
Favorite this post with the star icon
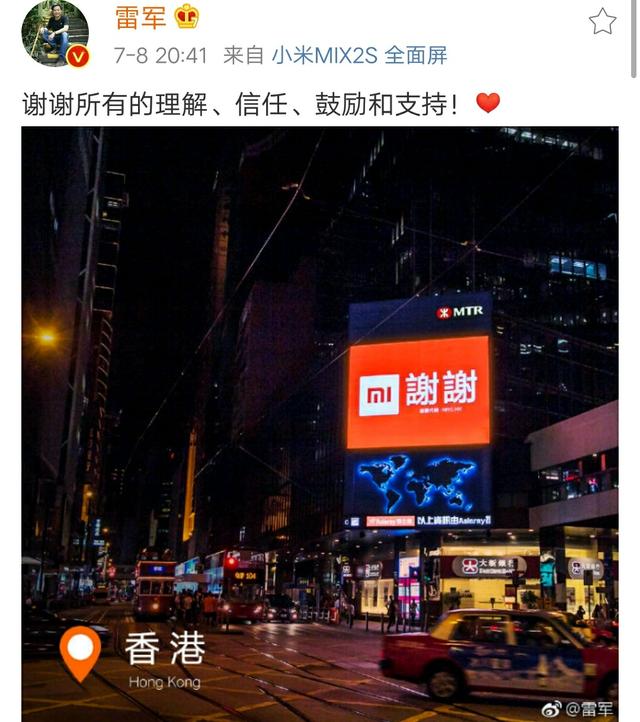click(602, 21)
